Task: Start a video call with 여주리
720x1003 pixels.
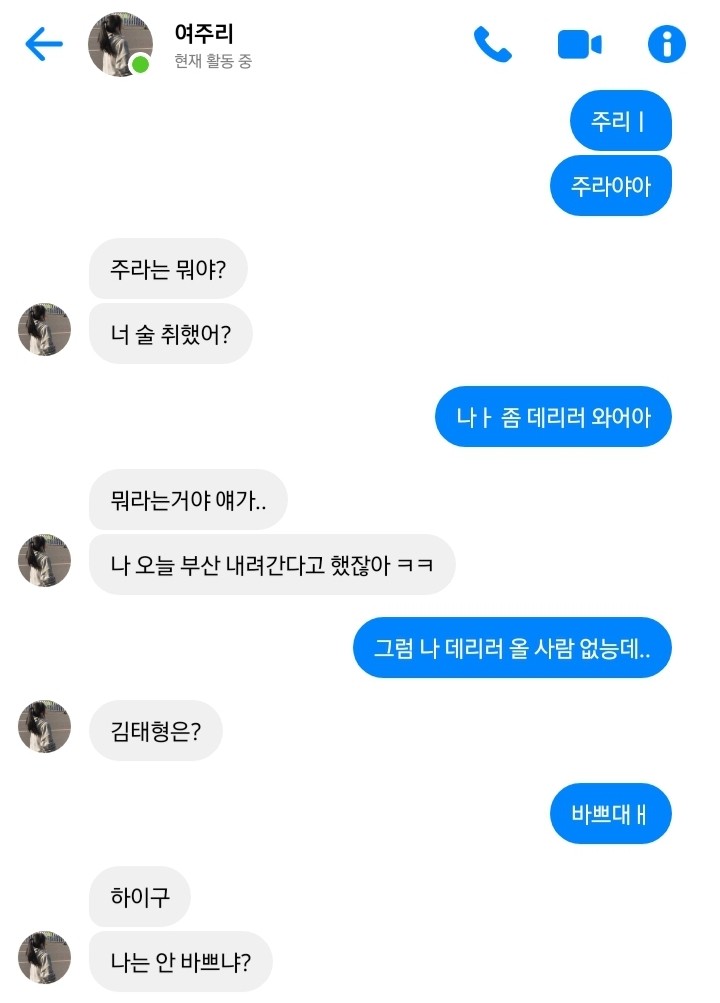Action: point(579,45)
